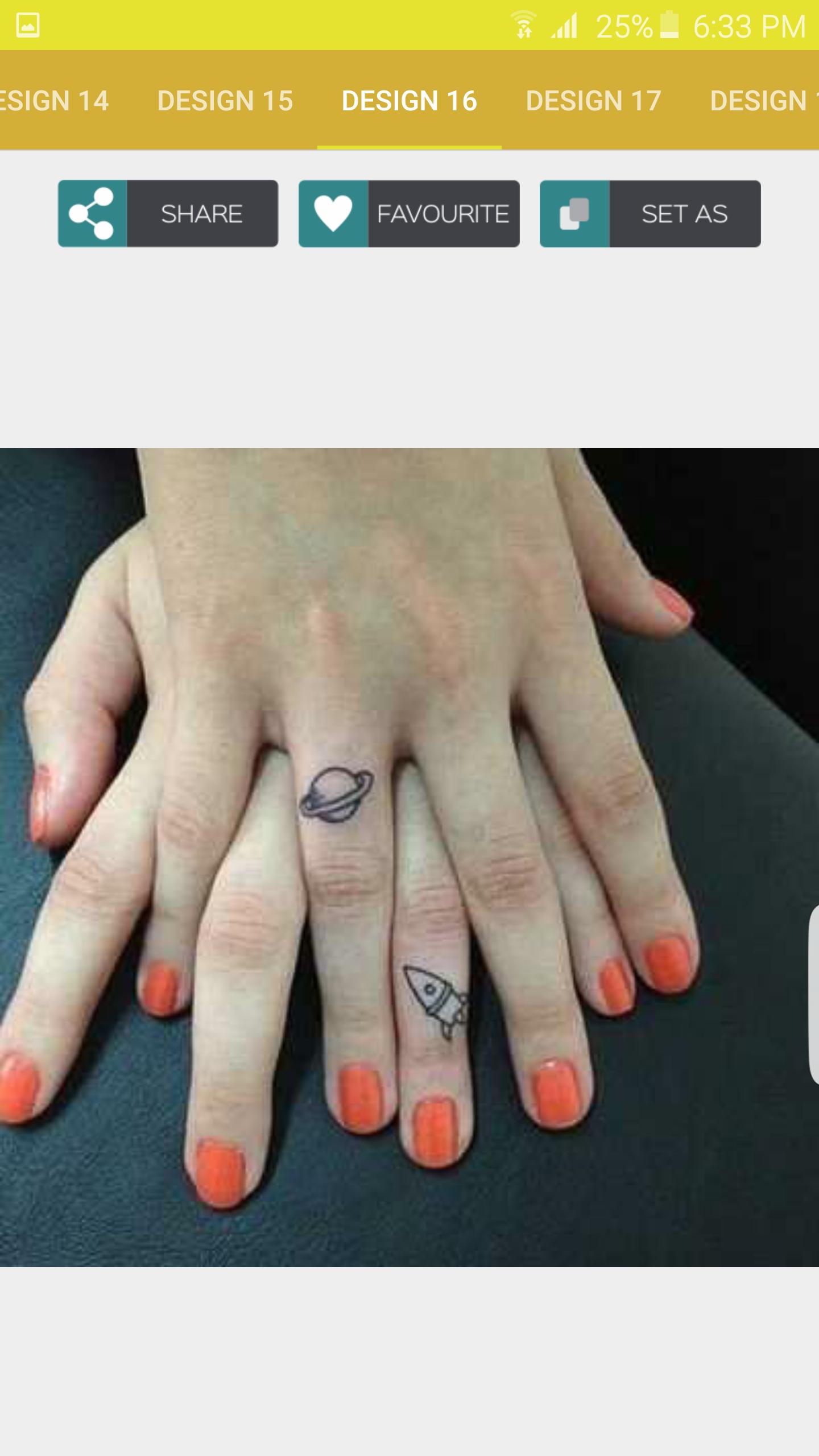Add this design to favourites
Image resolution: width=819 pixels, height=1456 pixels.
tap(409, 214)
